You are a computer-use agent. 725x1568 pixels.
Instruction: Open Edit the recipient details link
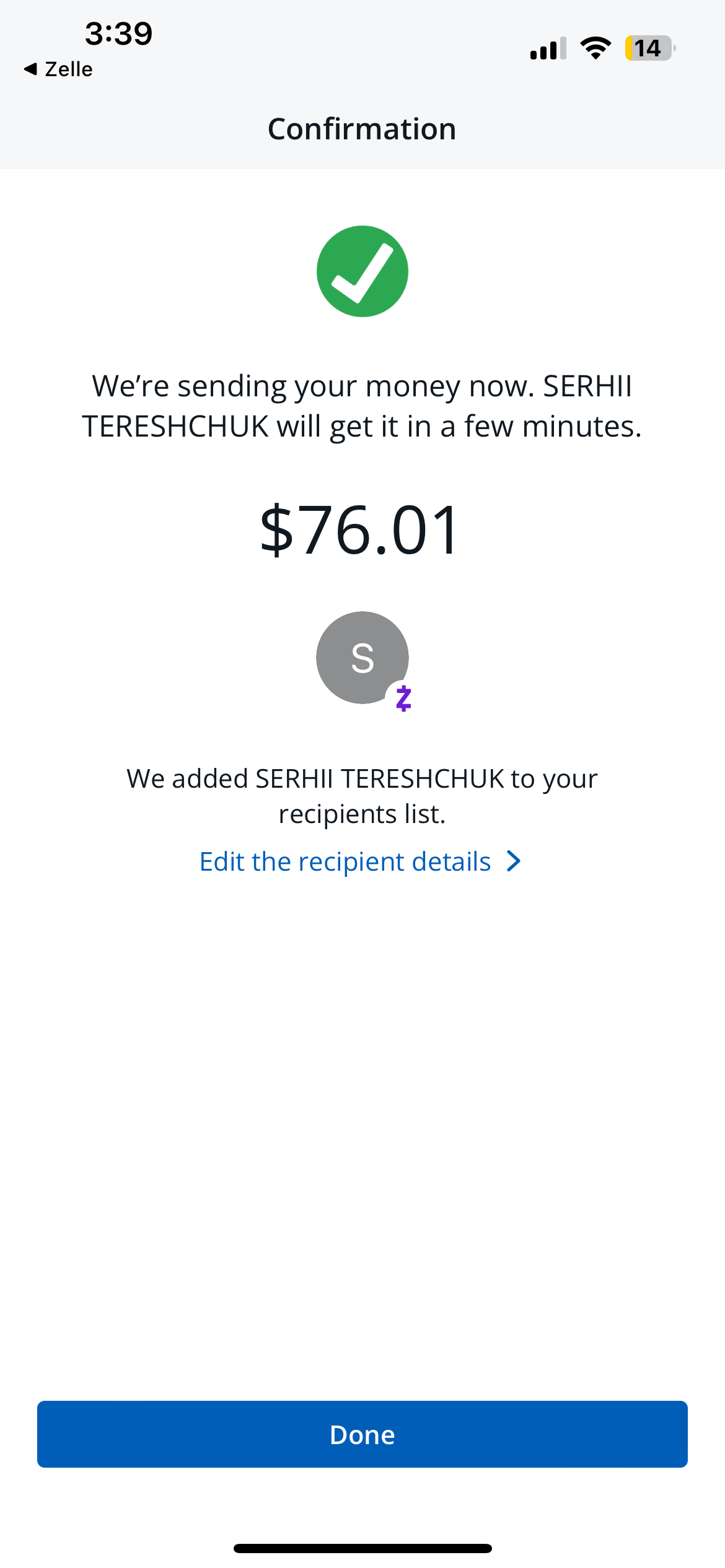tap(359, 861)
